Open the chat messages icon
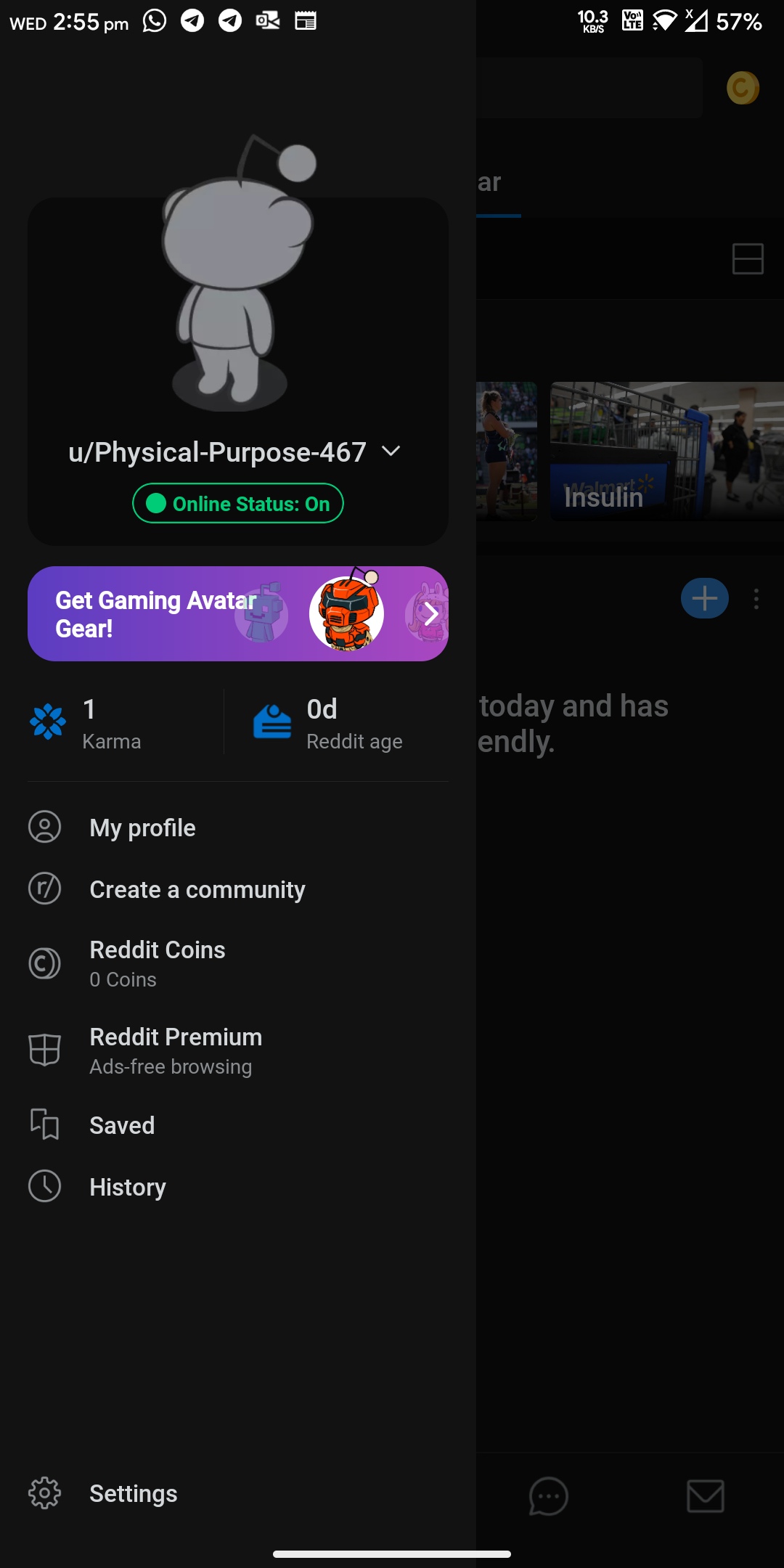Image resolution: width=784 pixels, height=1568 pixels. coord(548,1497)
